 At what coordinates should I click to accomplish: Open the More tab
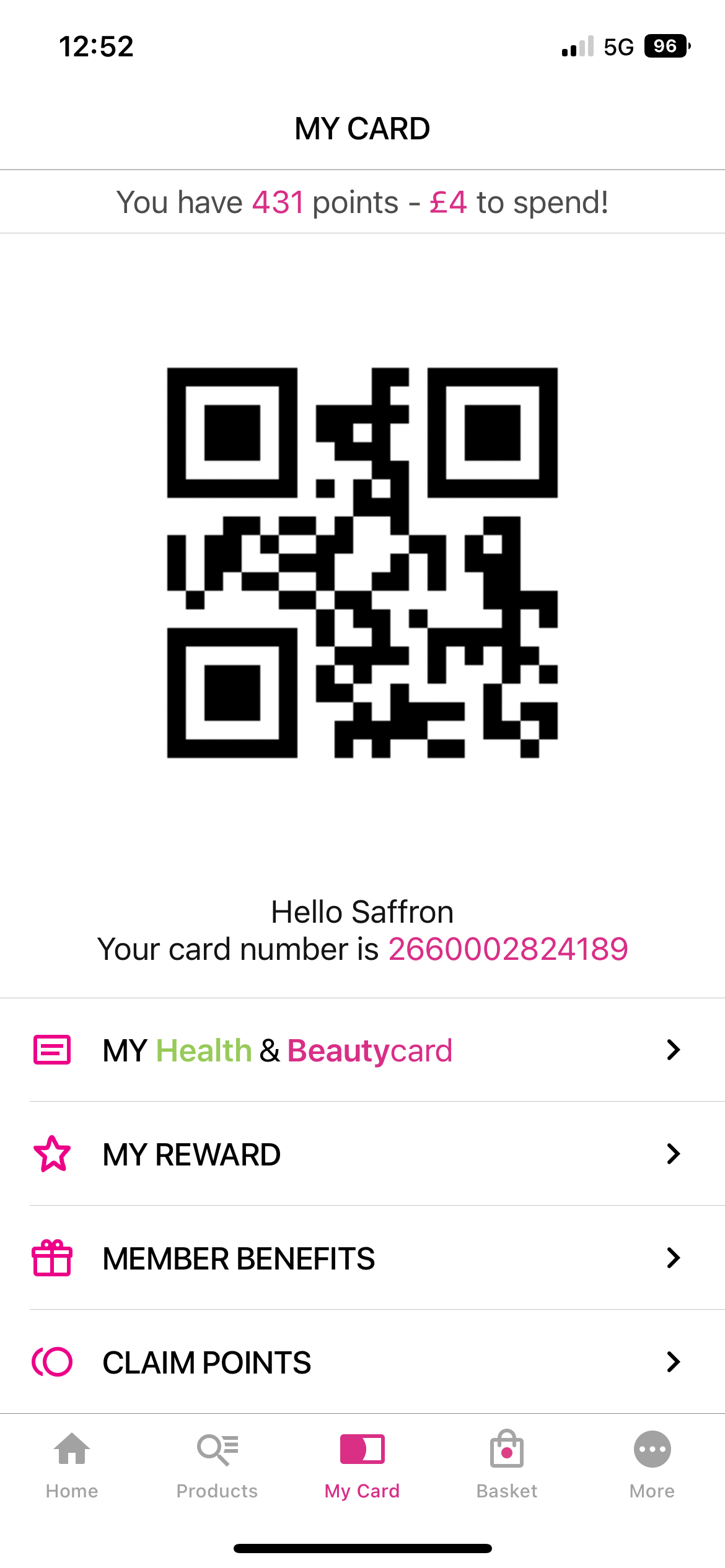[x=652, y=1465]
